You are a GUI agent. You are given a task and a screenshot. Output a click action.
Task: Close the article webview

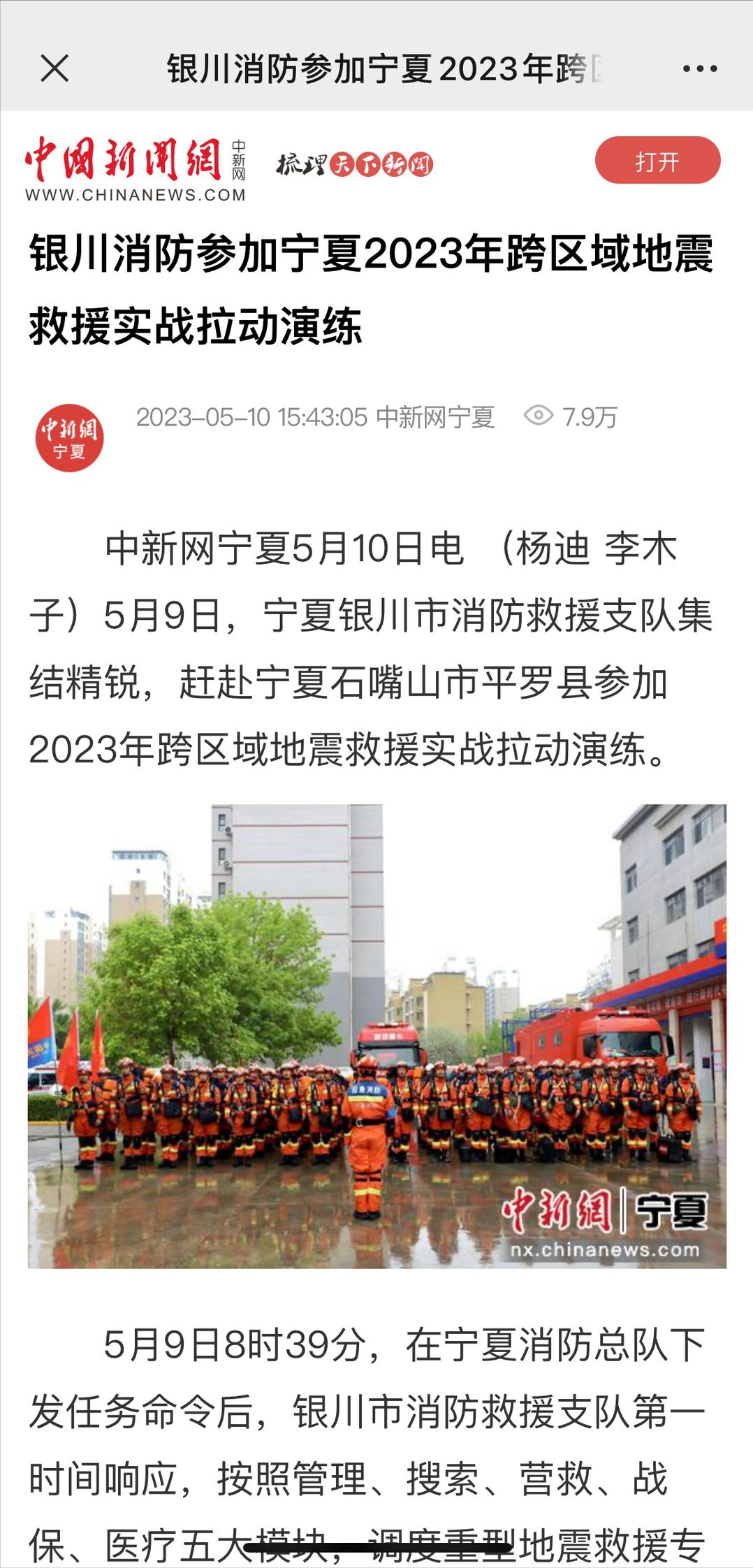click(54, 68)
